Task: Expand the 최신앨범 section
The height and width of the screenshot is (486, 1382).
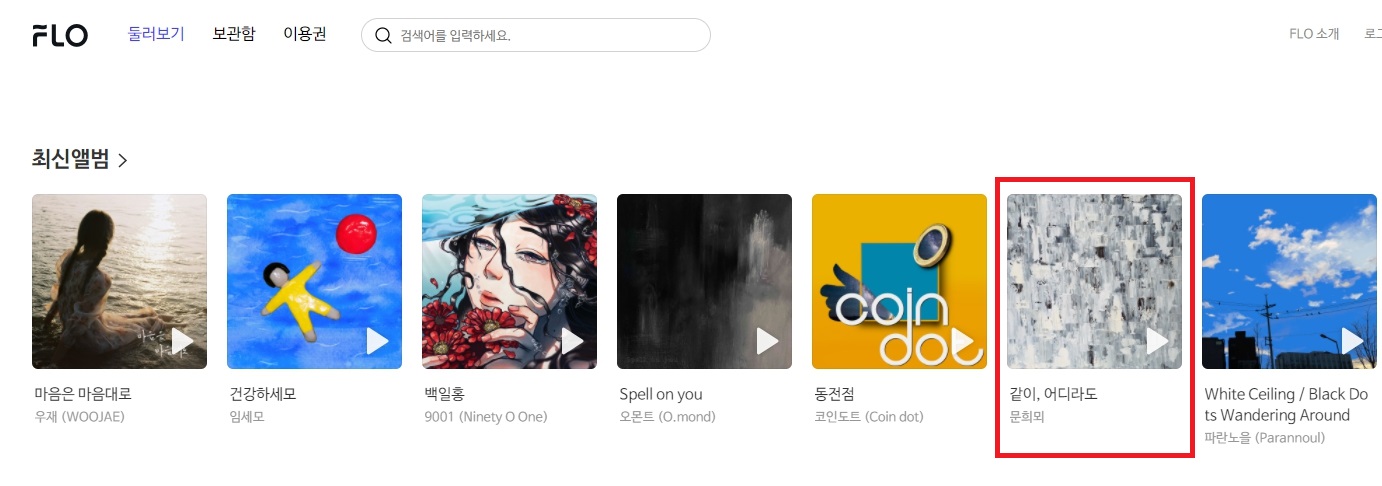Action: click(80, 159)
